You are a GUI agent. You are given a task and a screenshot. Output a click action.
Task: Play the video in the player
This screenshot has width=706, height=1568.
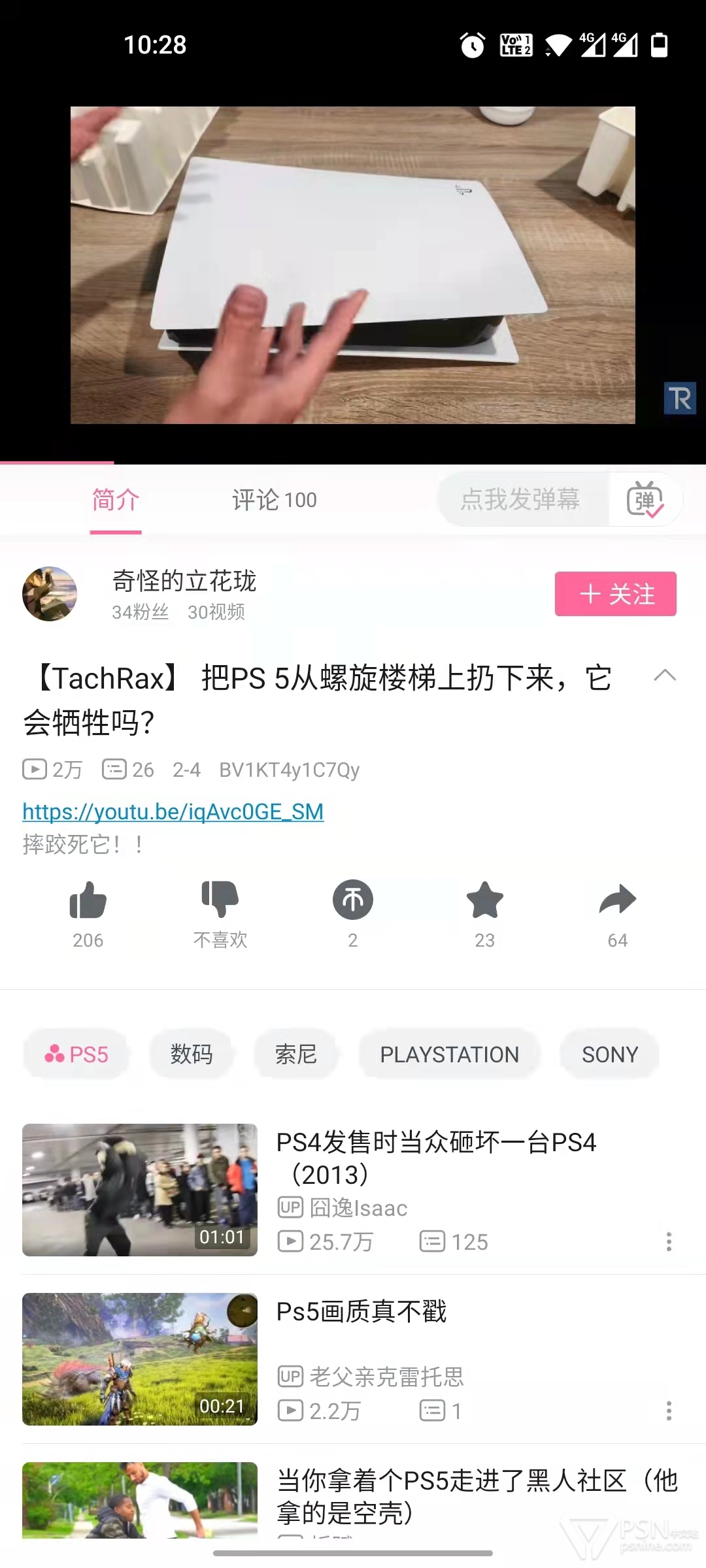(353, 265)
